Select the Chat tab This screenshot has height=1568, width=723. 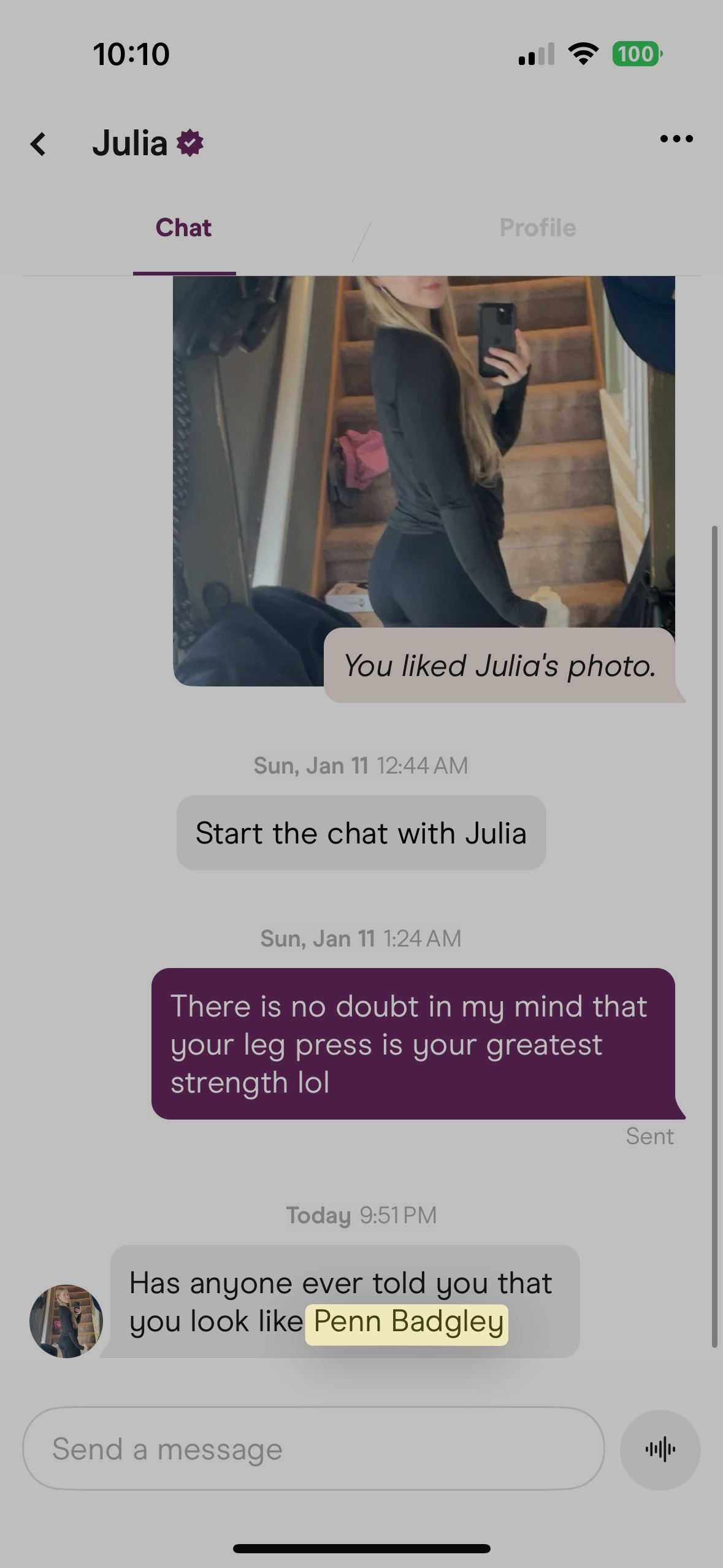click(183, 228)
